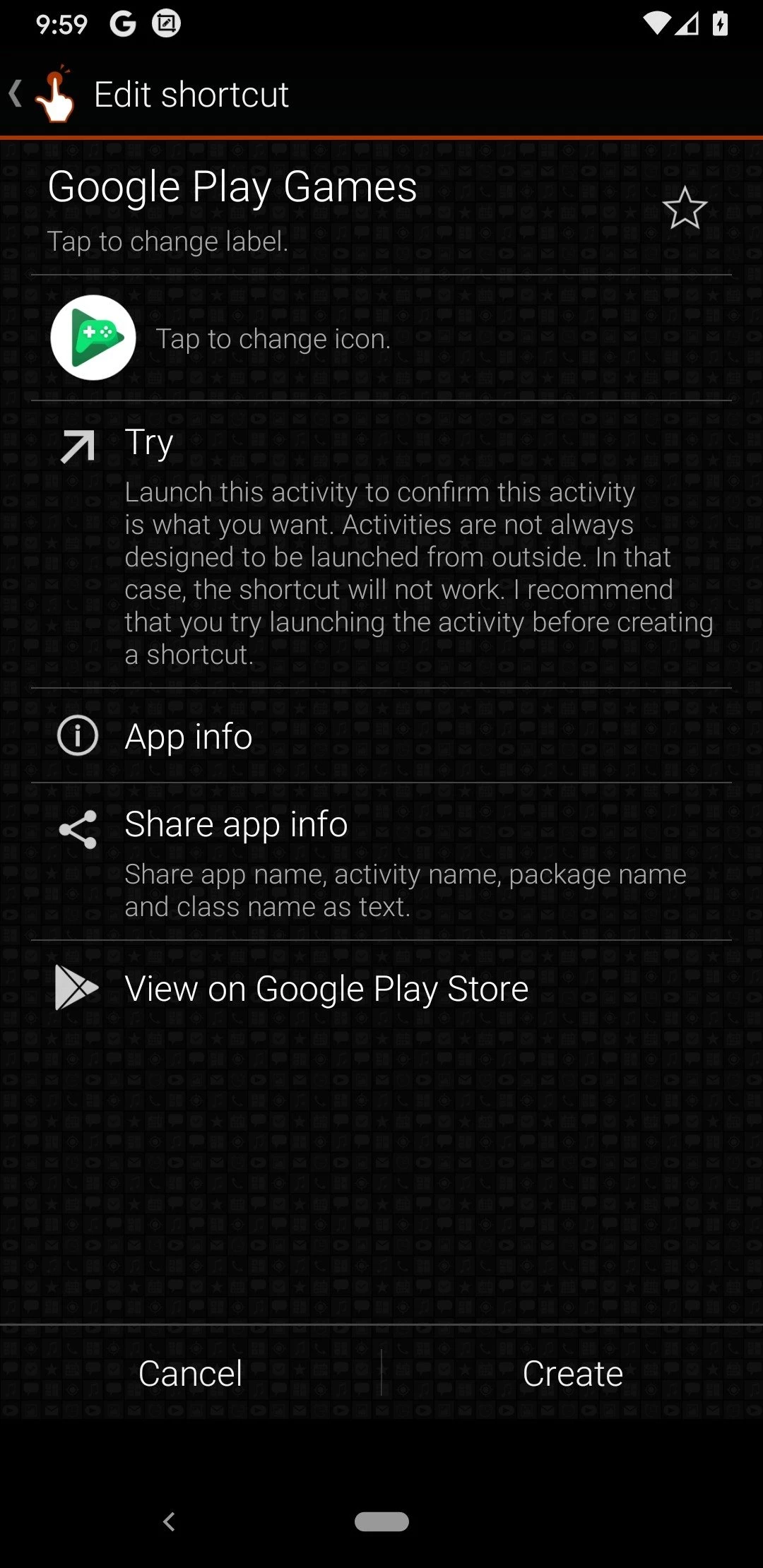Go to home via navigation pill

381,1521
